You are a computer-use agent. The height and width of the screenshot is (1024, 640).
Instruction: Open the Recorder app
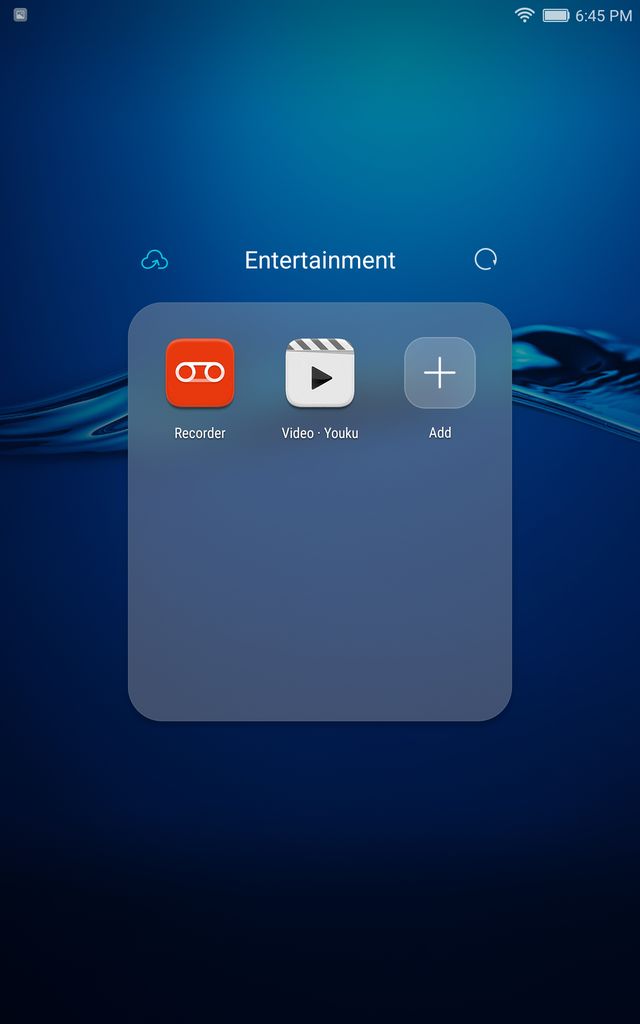coord(200,373)
